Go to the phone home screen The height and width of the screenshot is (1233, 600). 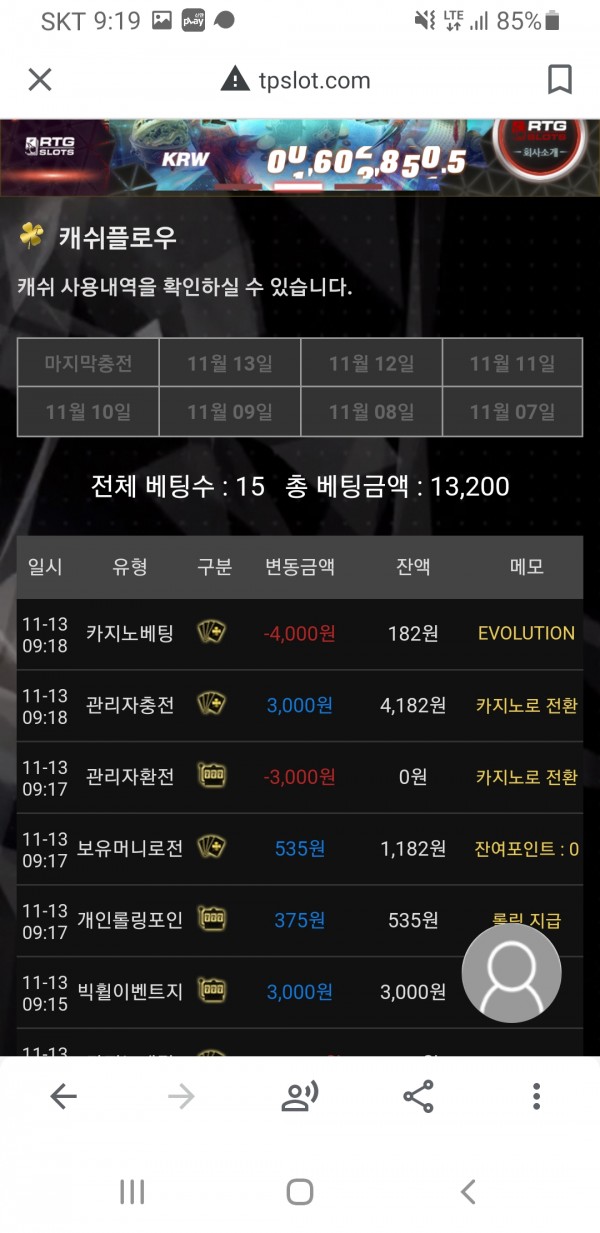[x=299, y=1191]
